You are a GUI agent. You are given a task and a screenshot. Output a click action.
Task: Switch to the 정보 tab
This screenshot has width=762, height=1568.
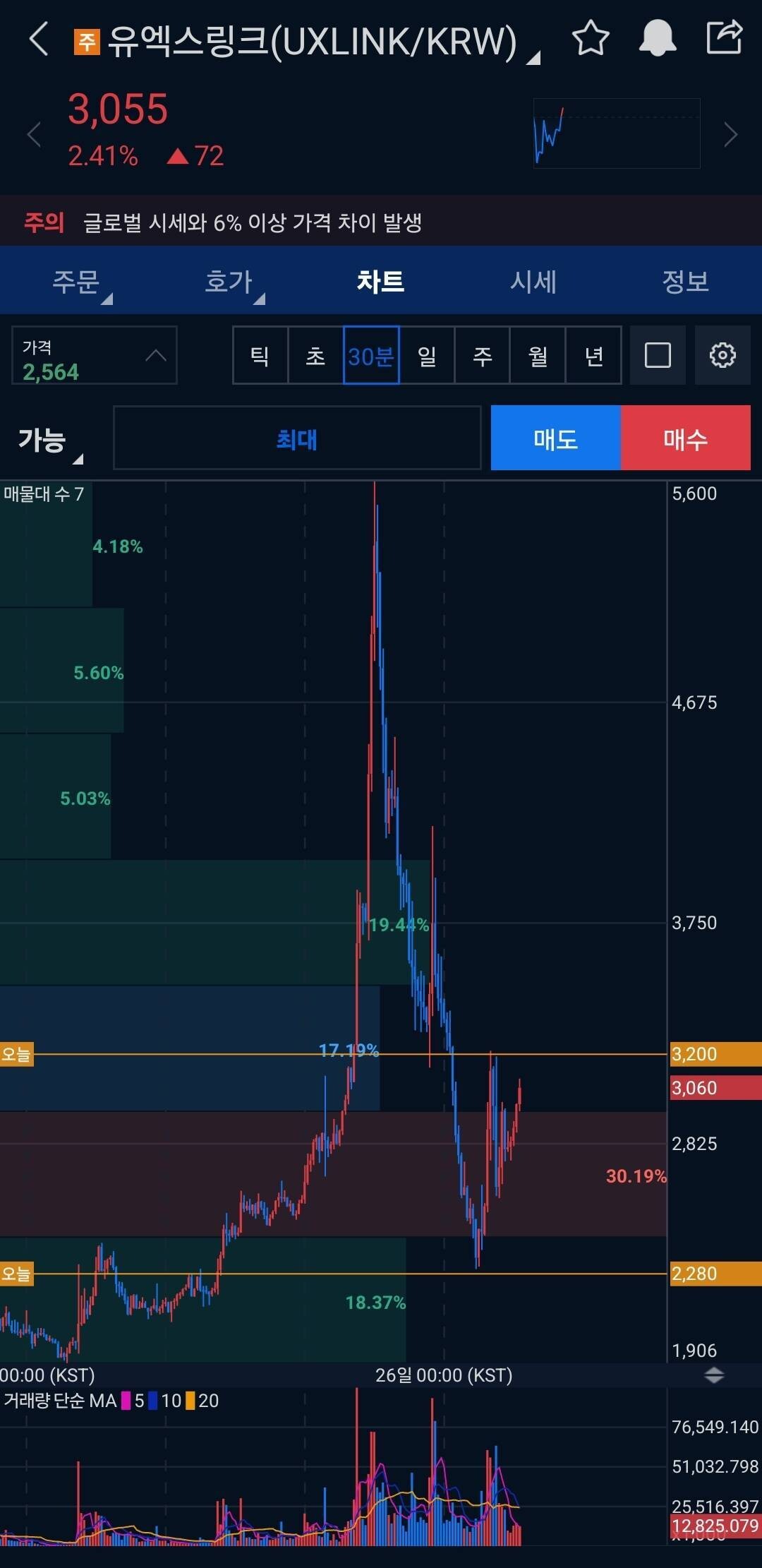pyautogui.click(x=685, y=282)
